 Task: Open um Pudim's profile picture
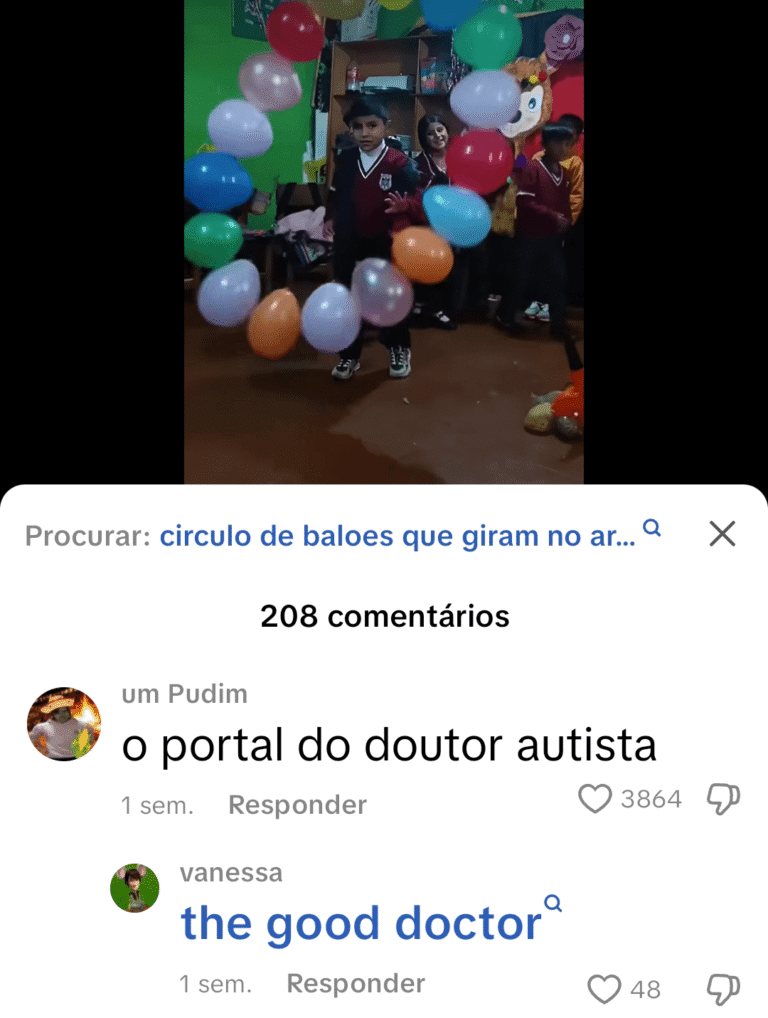coord(64,724)
